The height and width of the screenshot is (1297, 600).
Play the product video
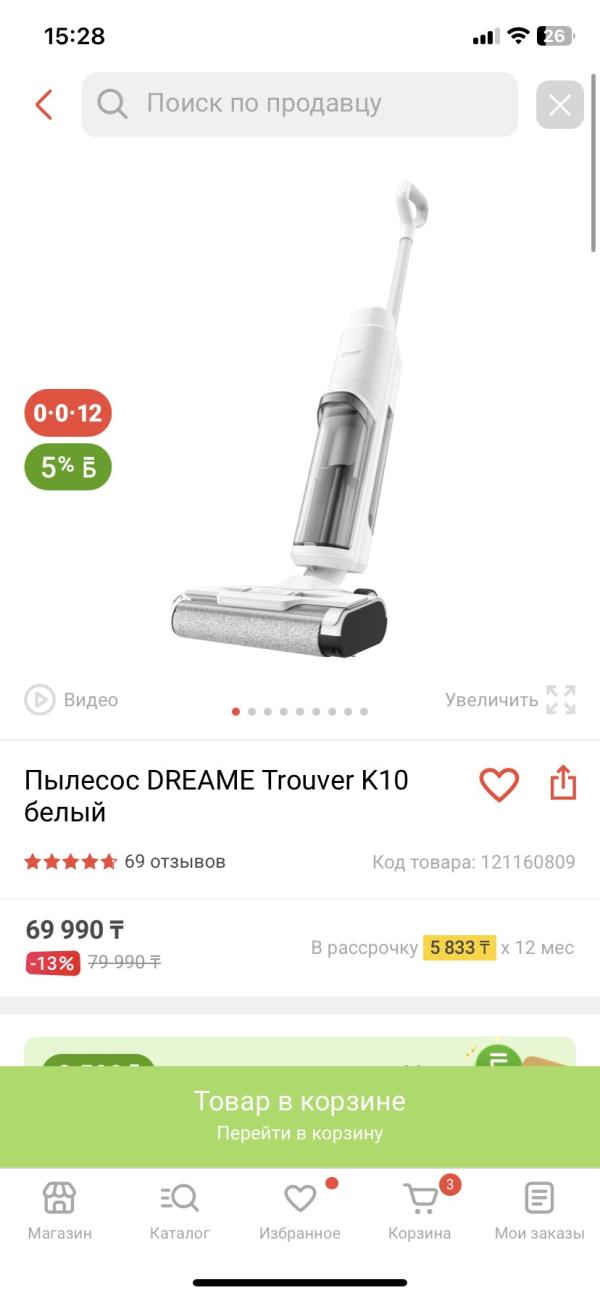tap(71, 700)
